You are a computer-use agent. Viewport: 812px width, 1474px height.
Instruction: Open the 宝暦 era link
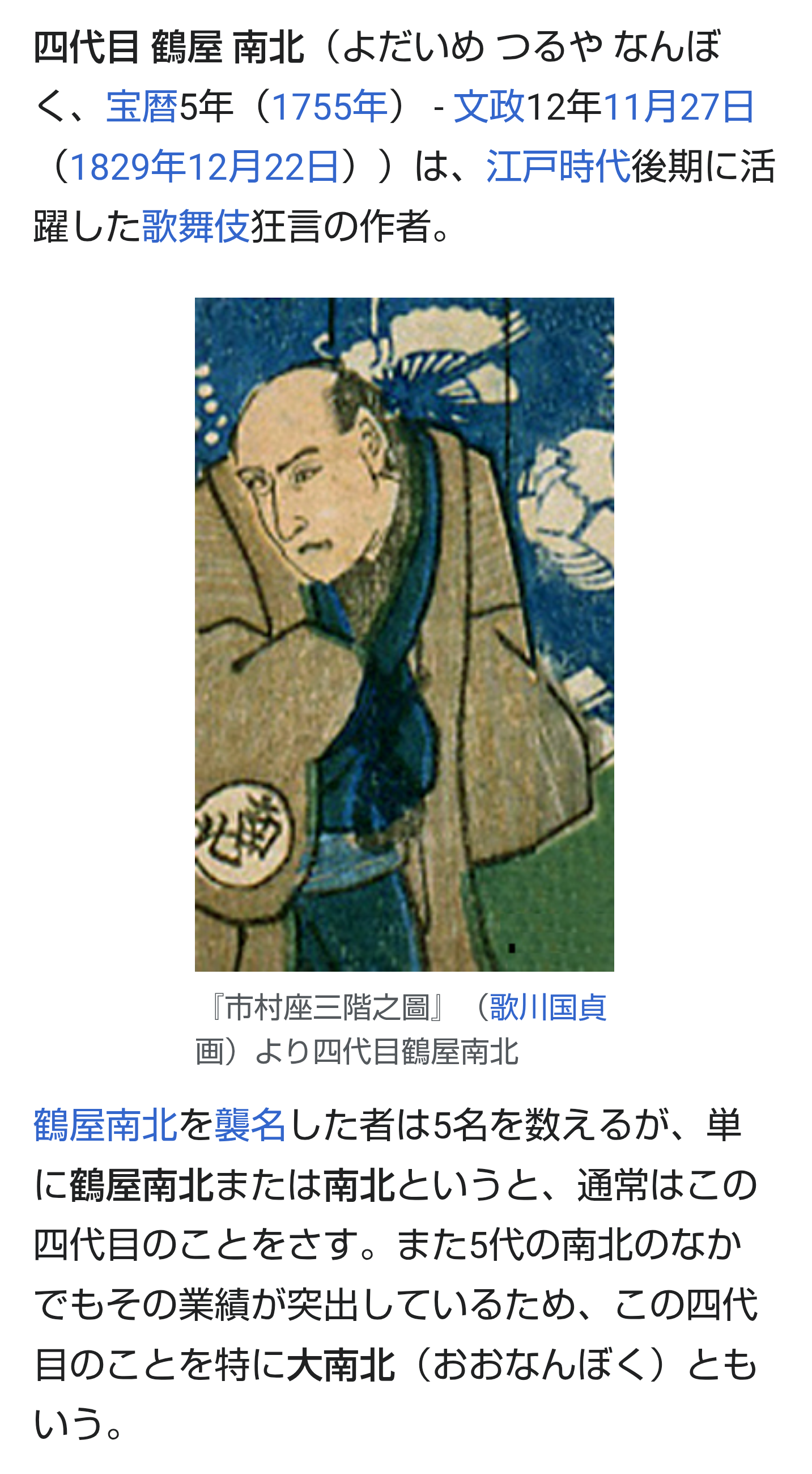[x=142, y=107]
